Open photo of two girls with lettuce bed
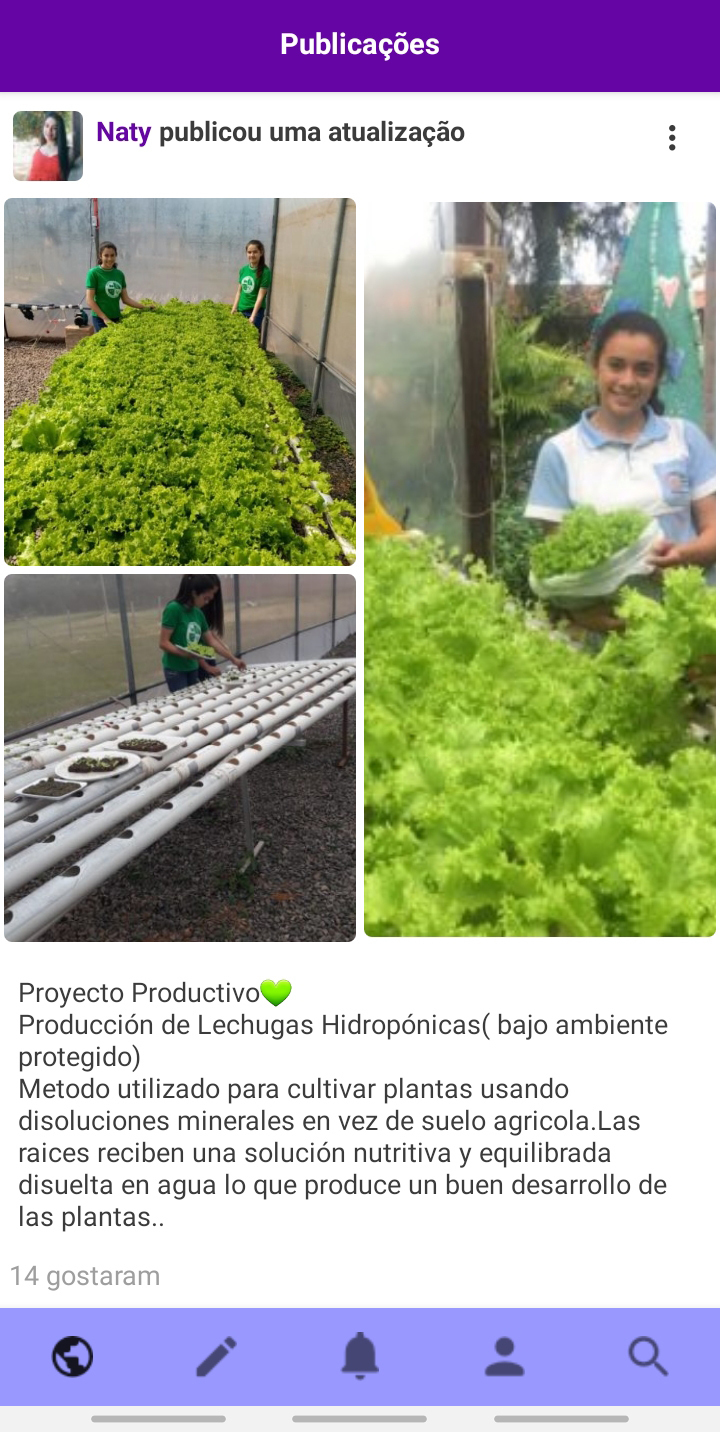 click(x=180, y=382)
